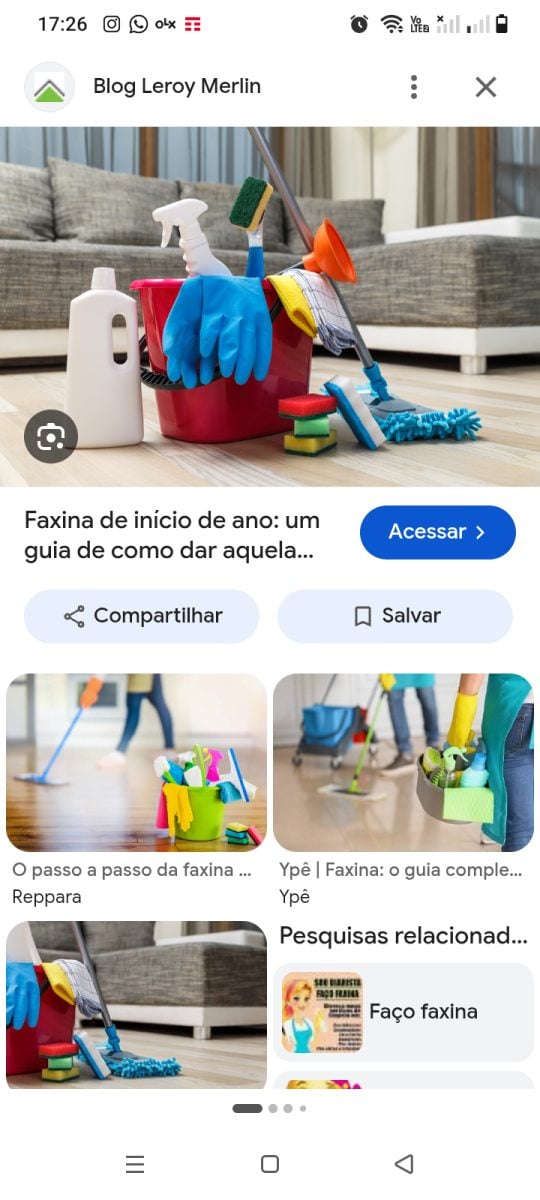Image resolution: width=540 pixels, height=1200 pixels.
Task: Tap the Acessar button
Action: (x=438, y=532)
